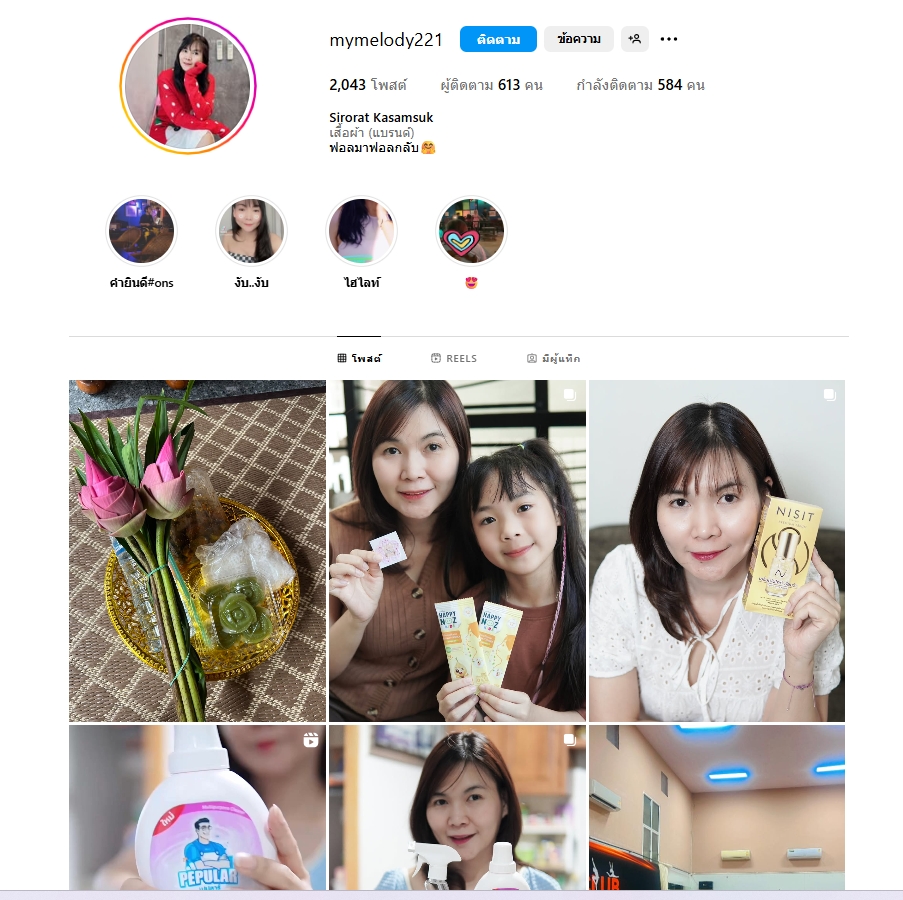Open the lotus flowers offering post
The width and height of the screenshot is (903, 900).
tap(197, 550)
